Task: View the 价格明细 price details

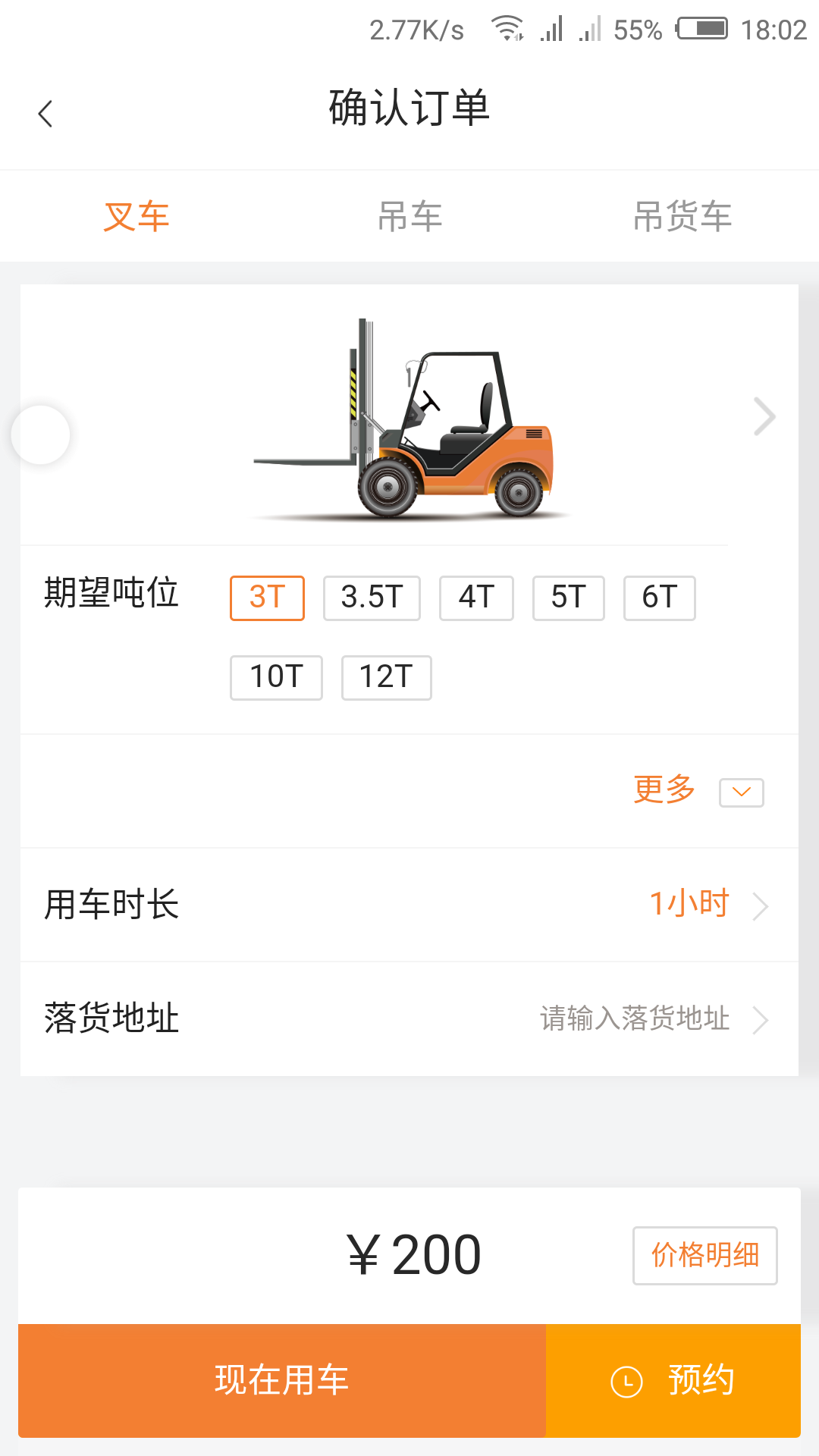Action: pos(705,1255)
